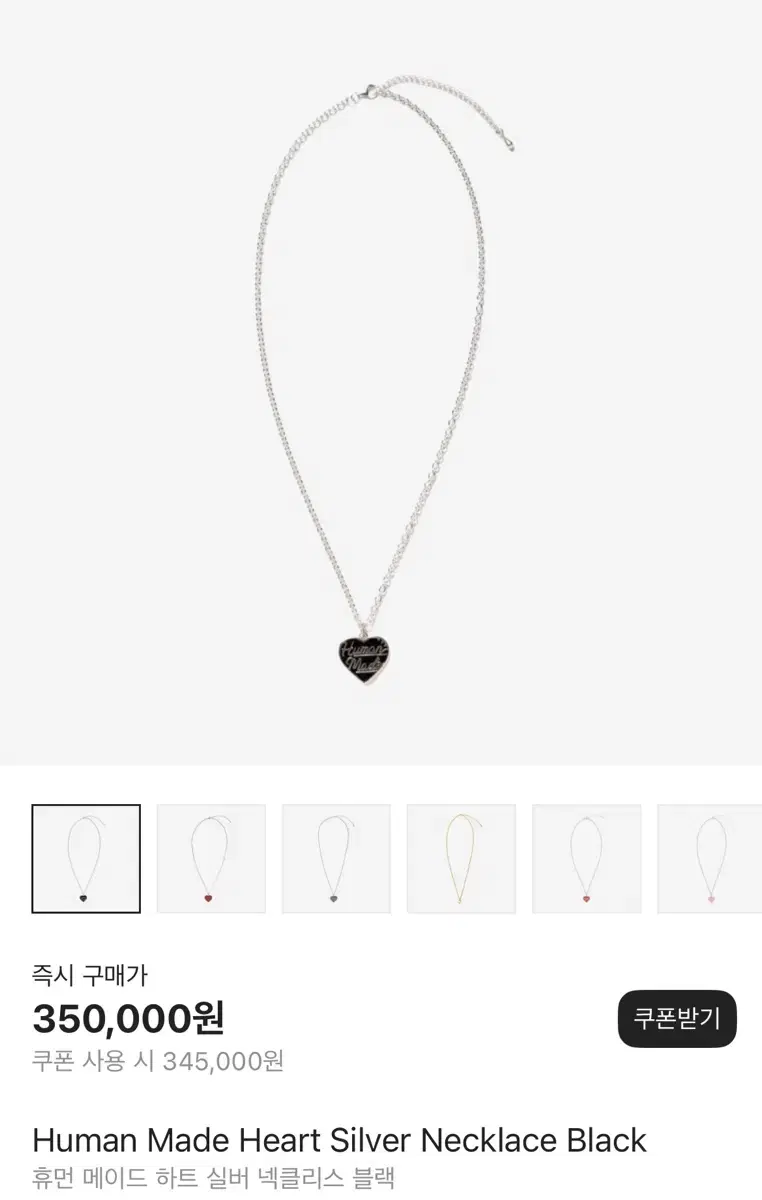Click the Human Made engraving on the pendant
Image resolution: width=762 pixels, height=1200 pixels.
pos(362,653)
